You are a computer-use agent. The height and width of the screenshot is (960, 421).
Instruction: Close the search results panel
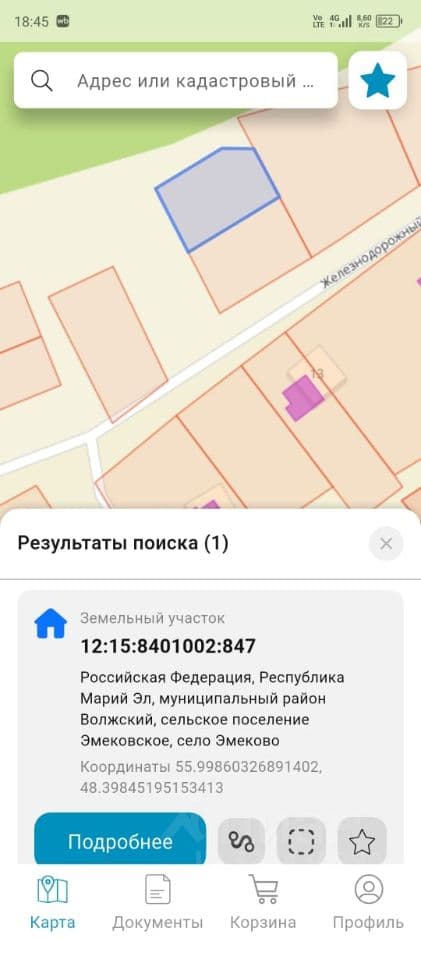pos(386,544)
